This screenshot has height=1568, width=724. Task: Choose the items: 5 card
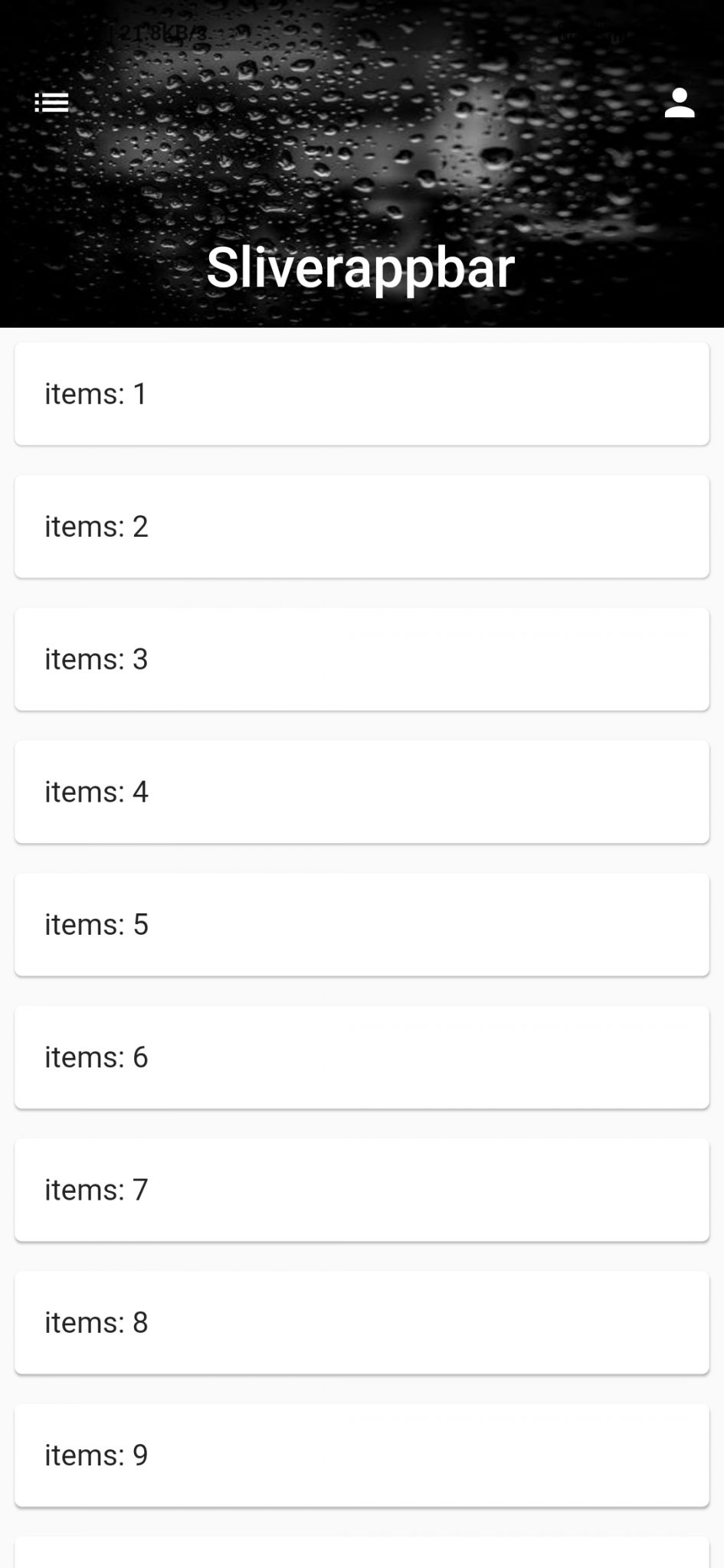pos(362,924)
